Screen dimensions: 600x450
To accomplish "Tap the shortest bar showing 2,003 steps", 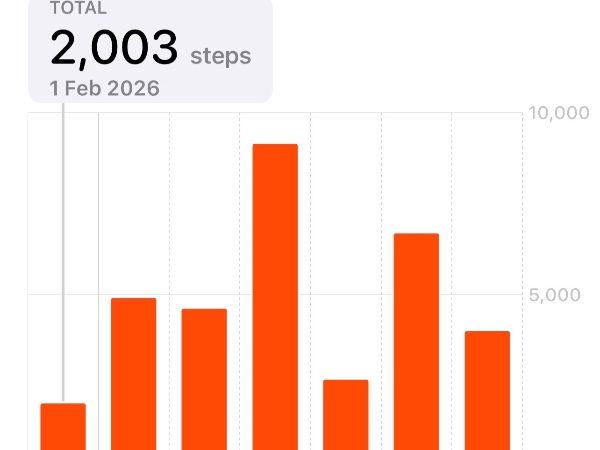I will (63, 426).
